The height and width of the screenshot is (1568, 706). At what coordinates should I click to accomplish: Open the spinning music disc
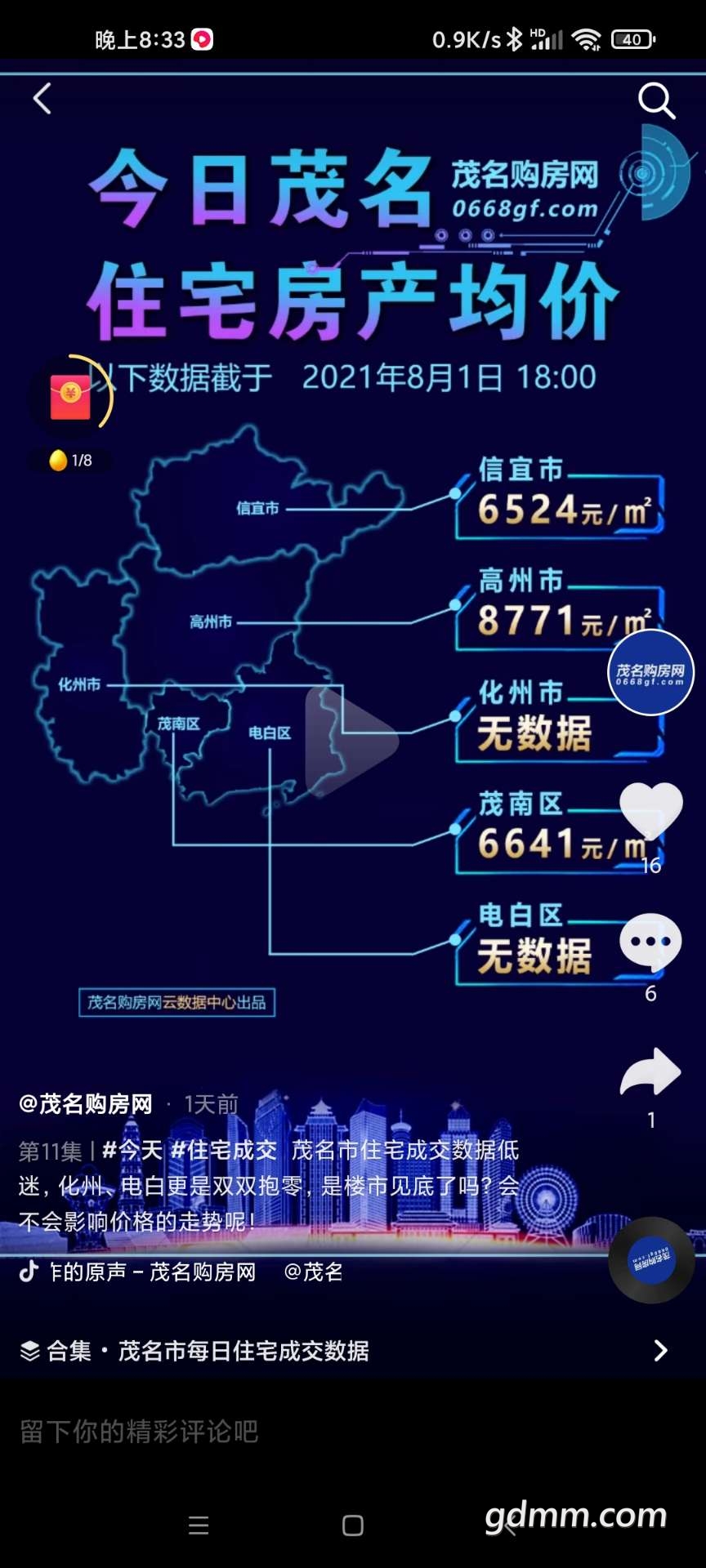pos(651,1260)
